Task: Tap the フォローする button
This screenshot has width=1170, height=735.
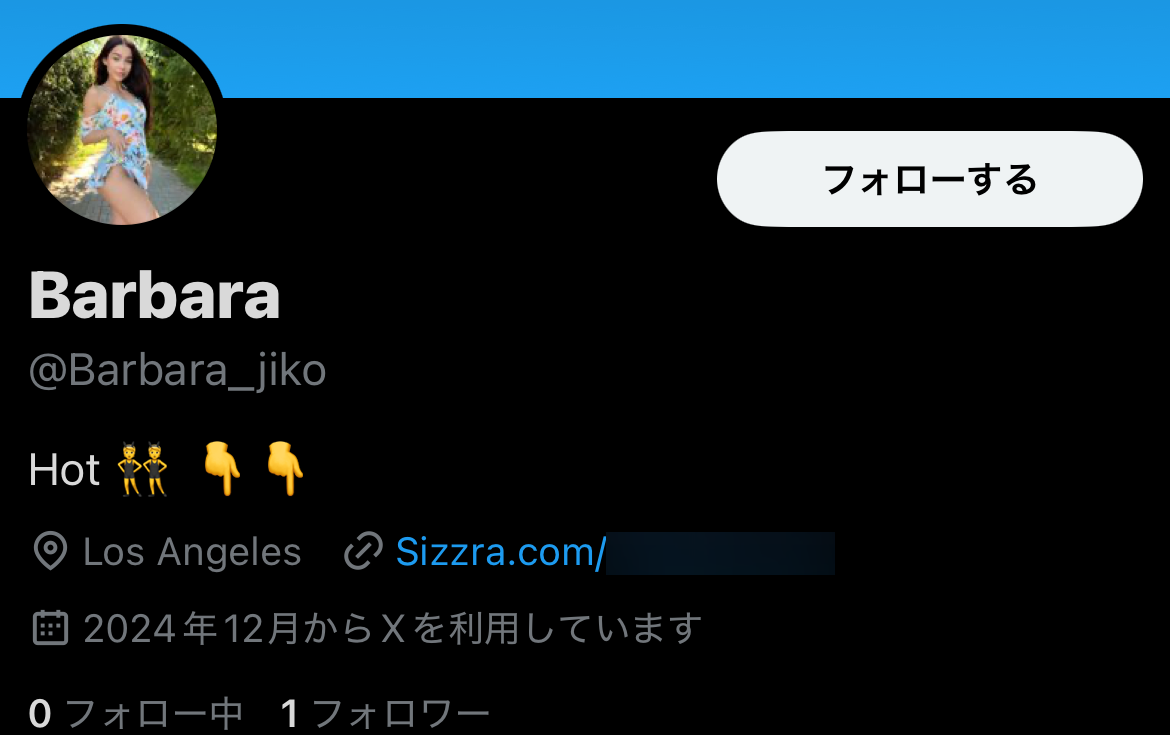Action: pos(929,179)
